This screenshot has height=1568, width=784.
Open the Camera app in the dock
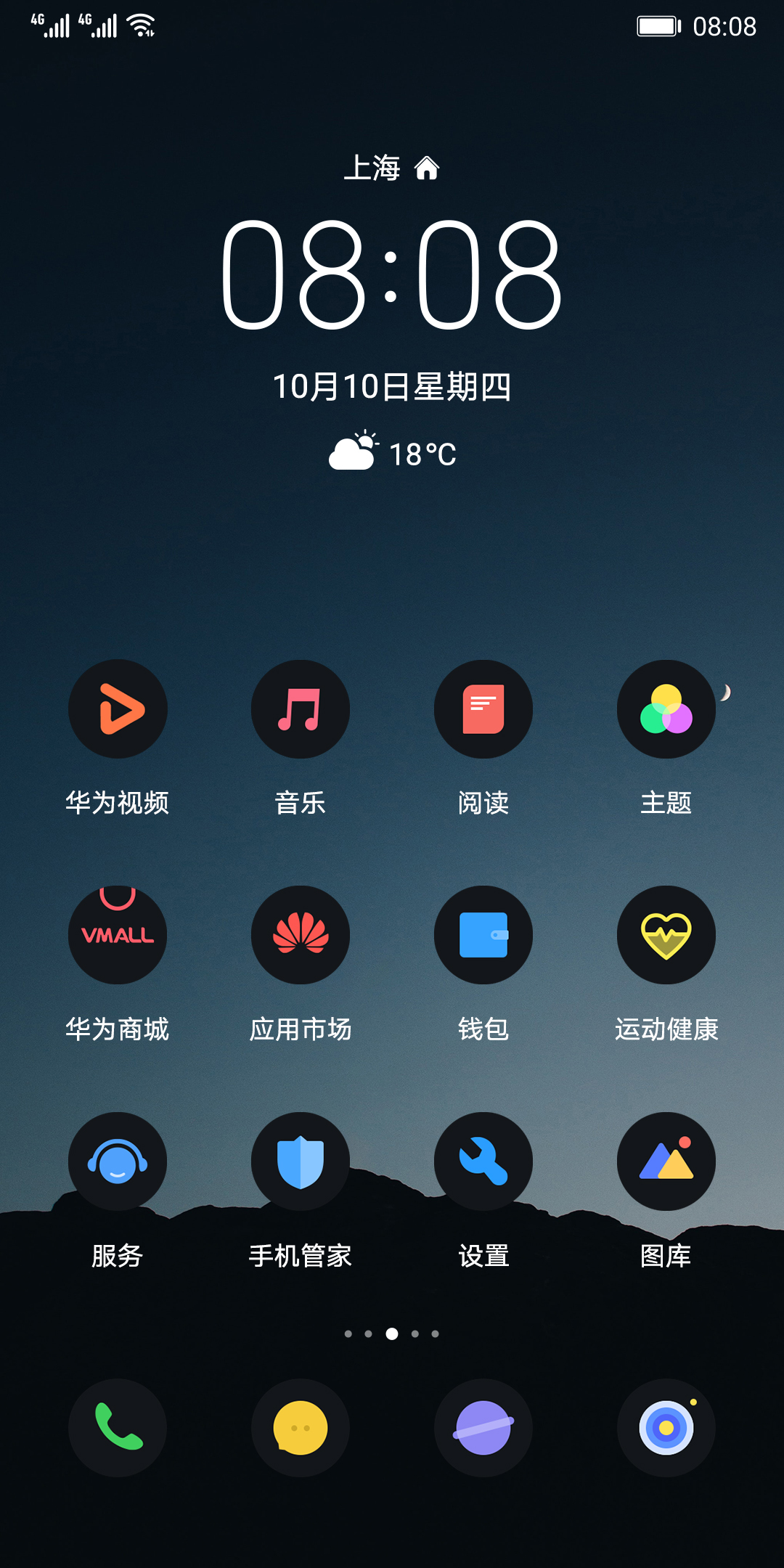[666, 1427]
